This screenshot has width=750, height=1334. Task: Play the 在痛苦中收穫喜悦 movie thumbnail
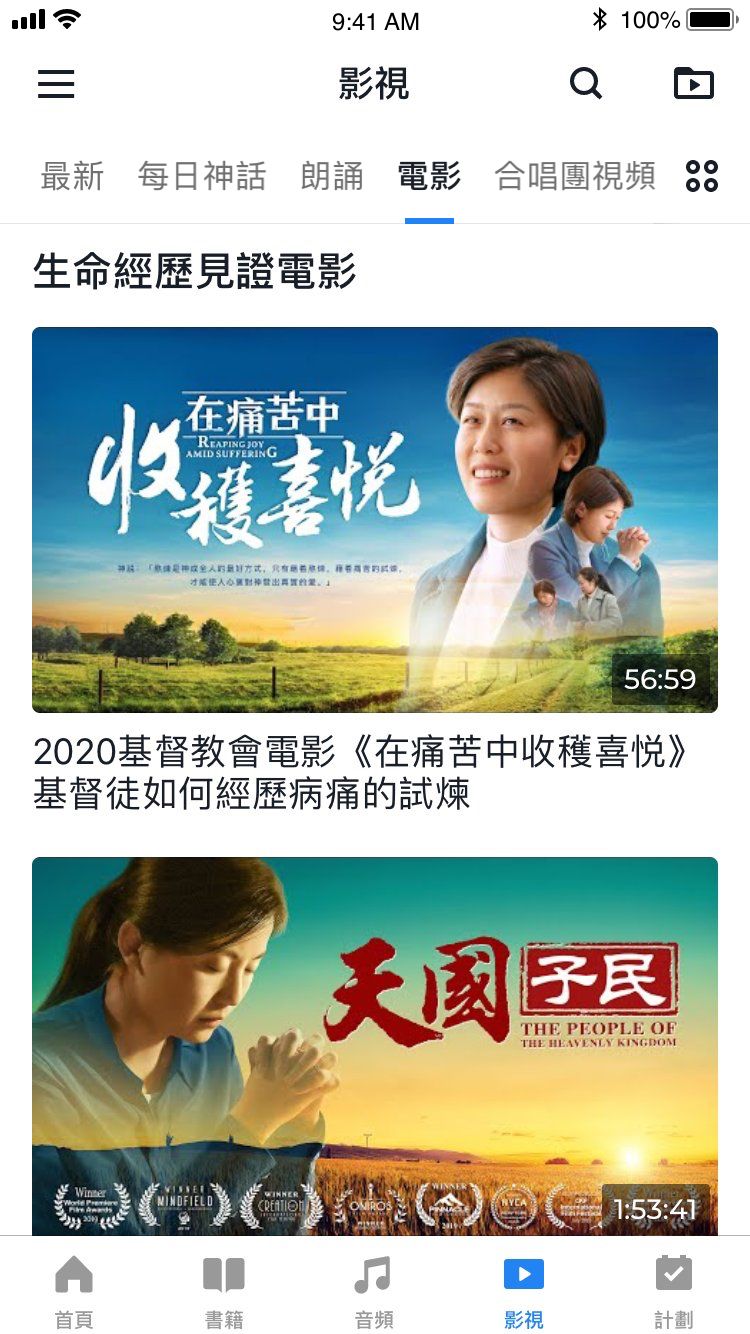[x=375, y=519]
